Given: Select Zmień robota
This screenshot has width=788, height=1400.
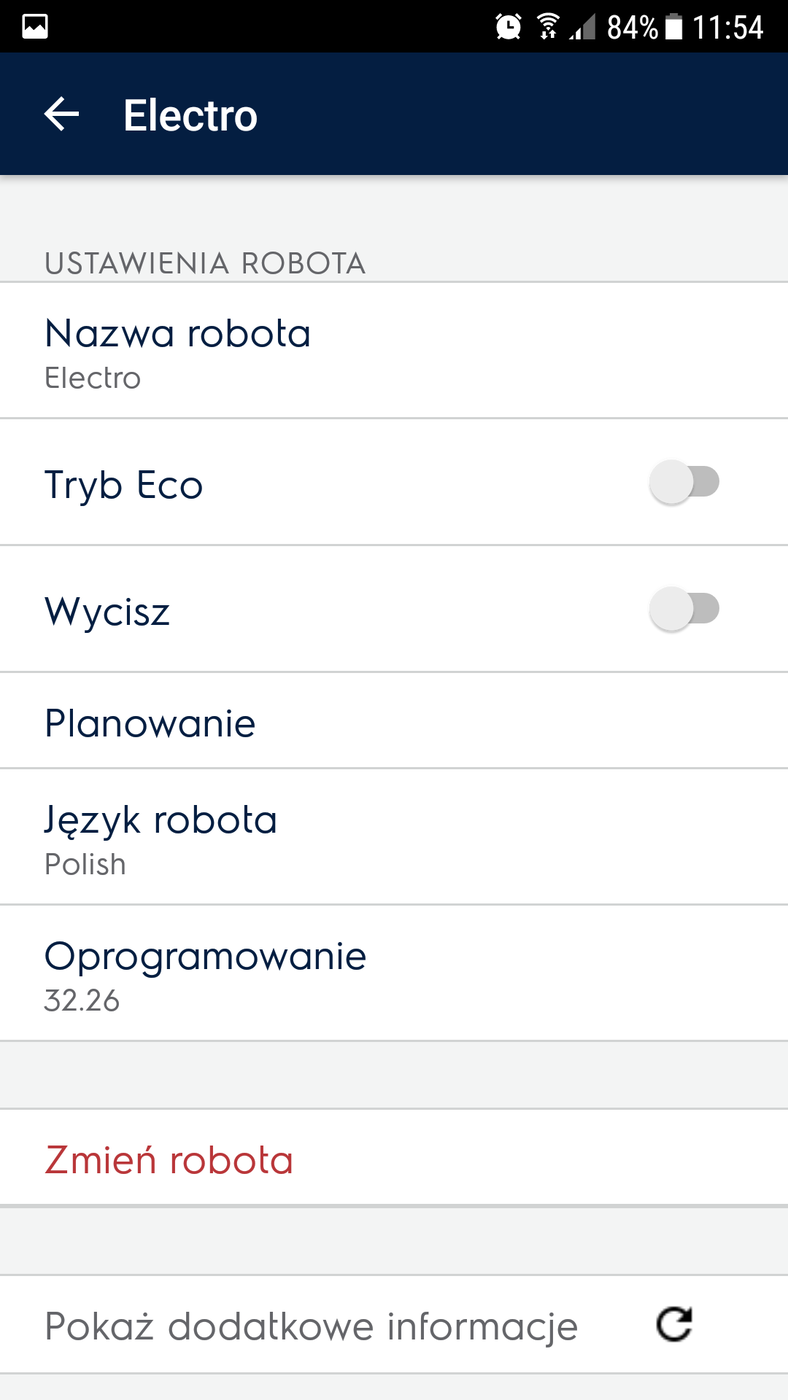Looking at the screenshot, I should tap(168, 1158).
